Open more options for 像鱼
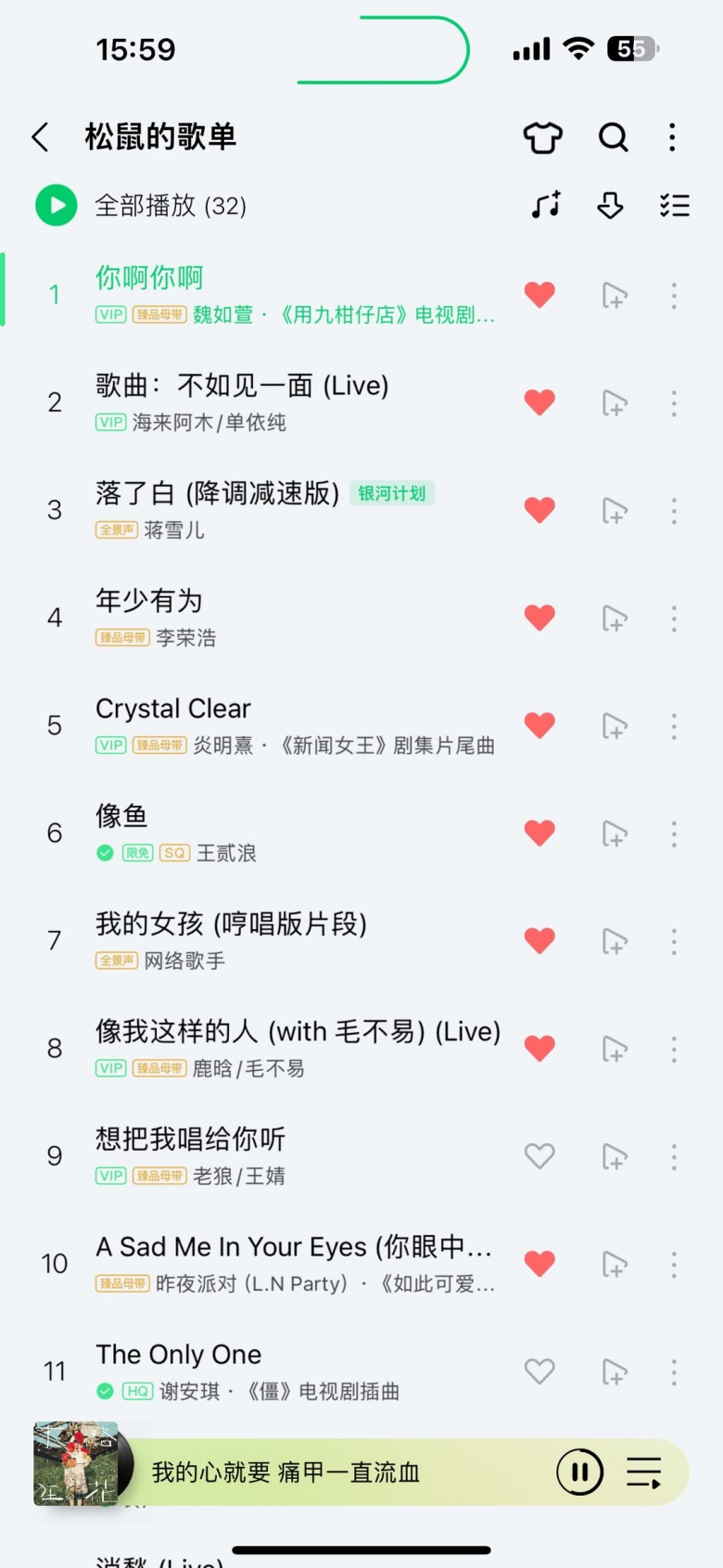This screenshot has height=1568, width=723. coord(674,834)
